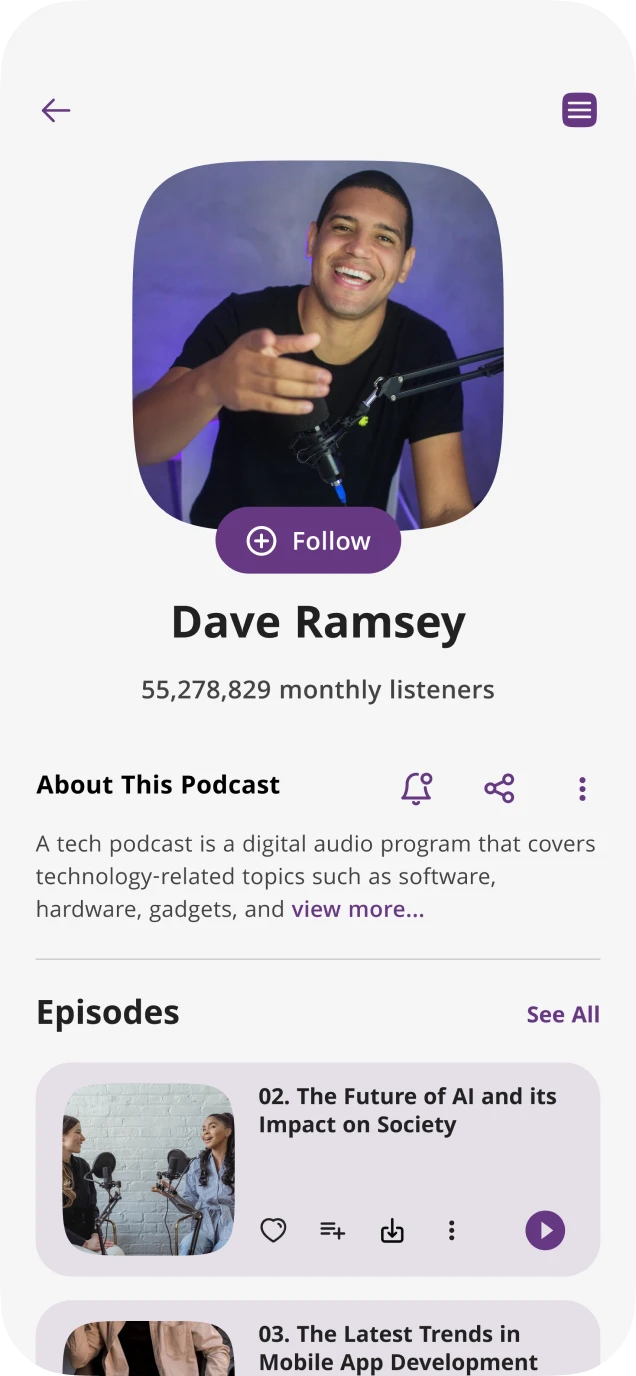Share this podcast
Screen dimensions: 636x1376
(499, 788)
